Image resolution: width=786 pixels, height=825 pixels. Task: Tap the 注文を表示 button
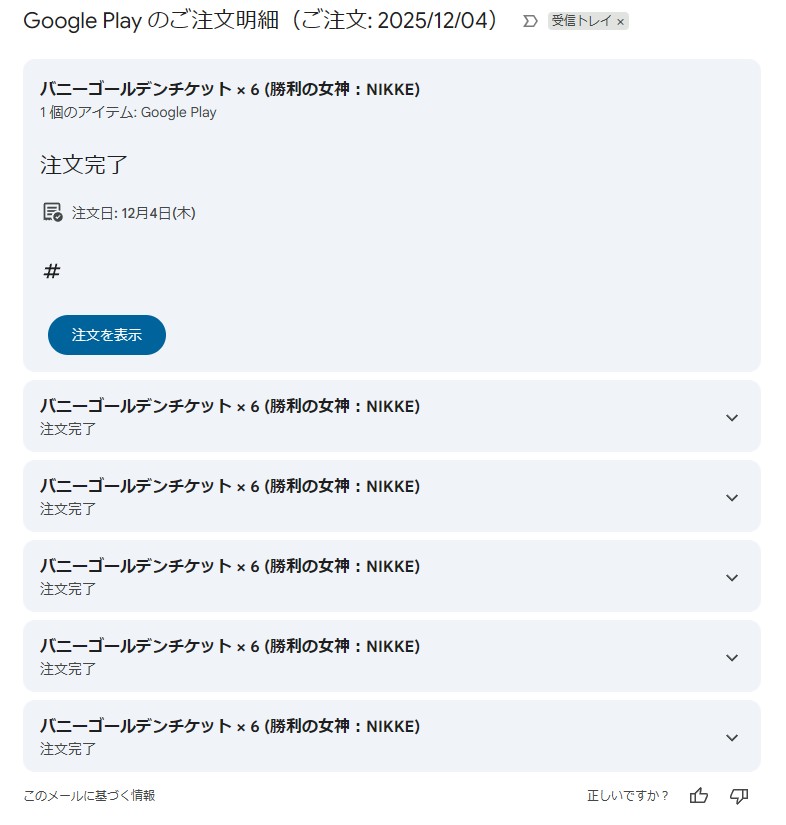(107, 335)
